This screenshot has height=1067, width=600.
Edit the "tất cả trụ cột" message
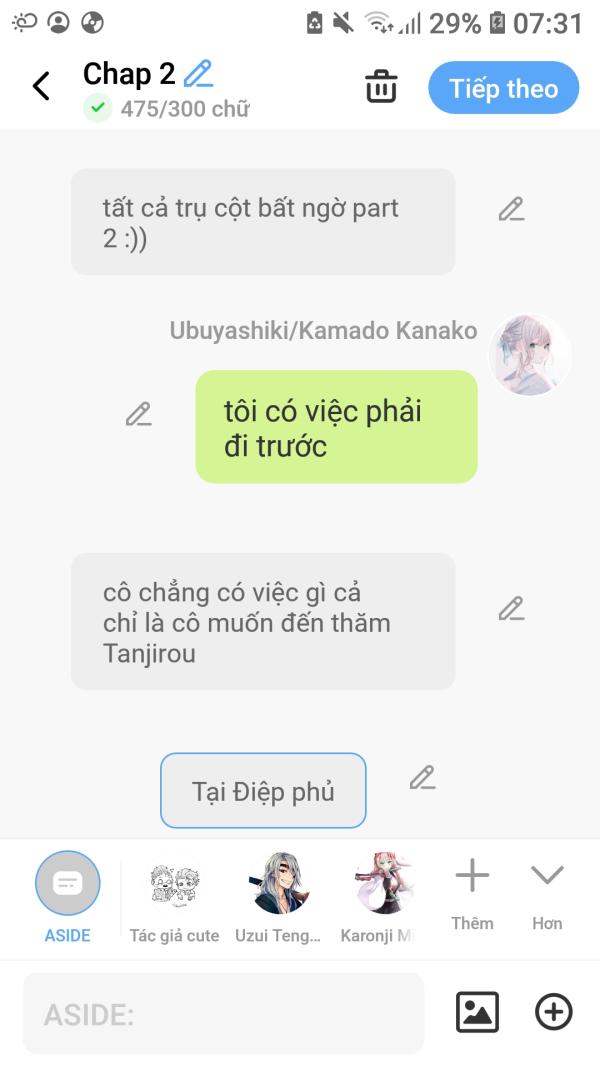(511, 209)
